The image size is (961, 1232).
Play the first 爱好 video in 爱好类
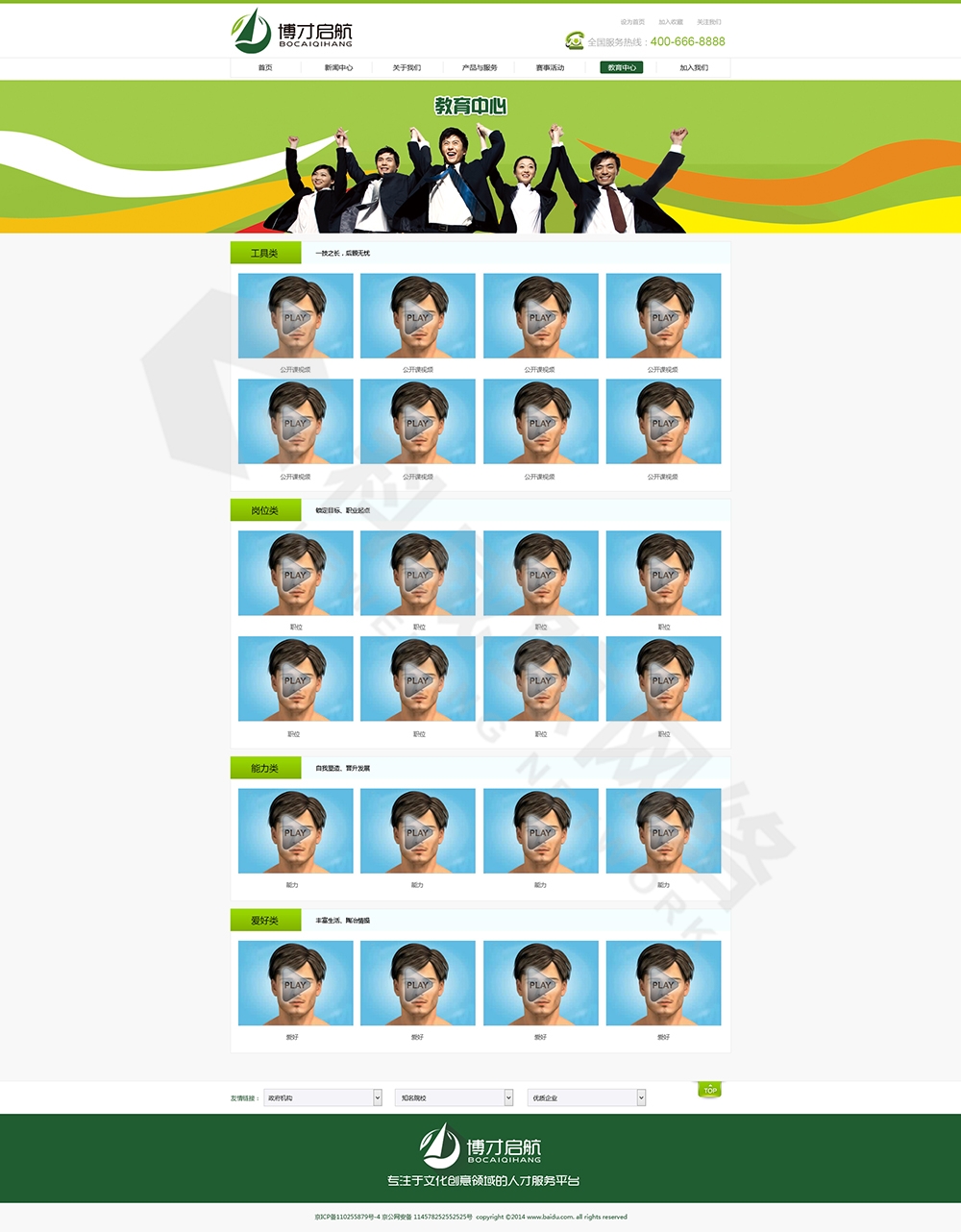295,984
